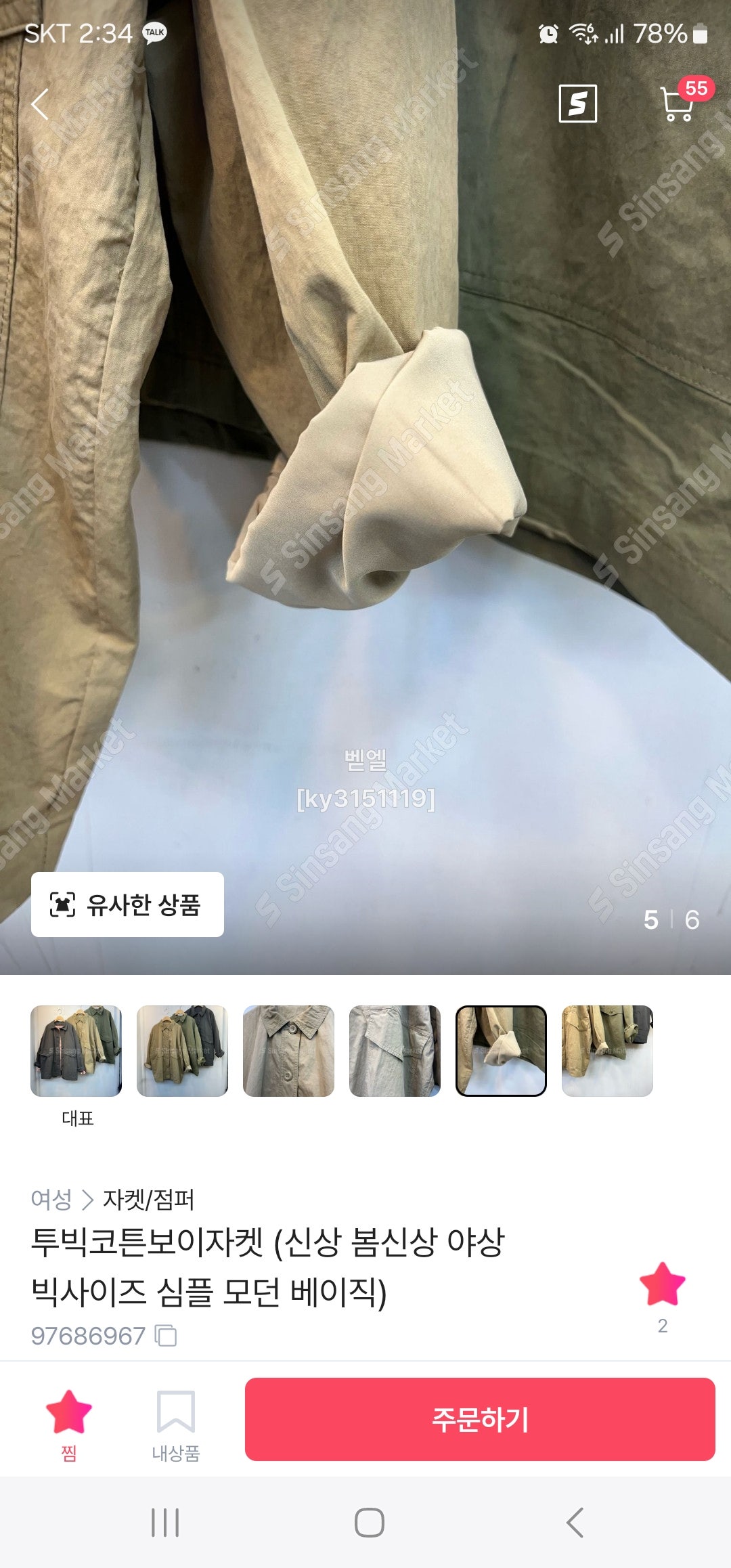Open the shopping cart with 55 items

[679, 104]
